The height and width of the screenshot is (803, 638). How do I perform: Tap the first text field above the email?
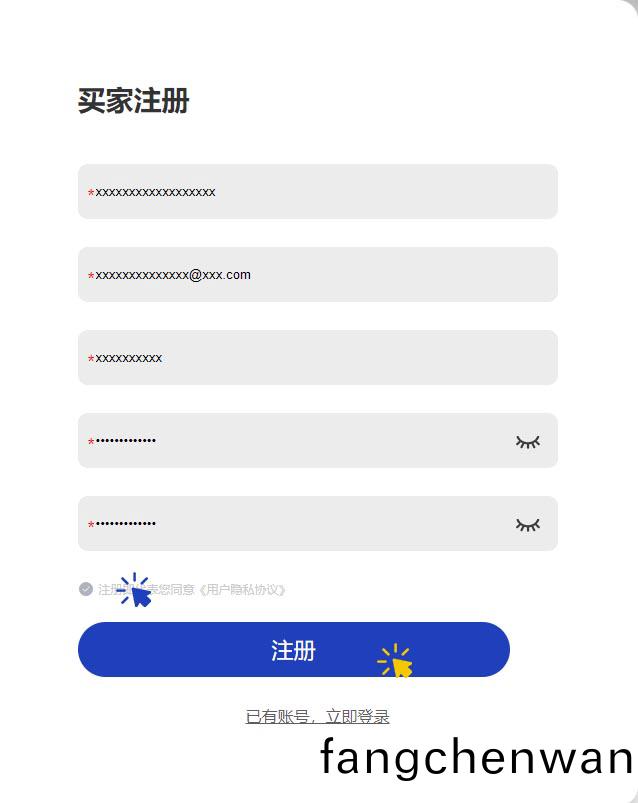tap(317, 192)
